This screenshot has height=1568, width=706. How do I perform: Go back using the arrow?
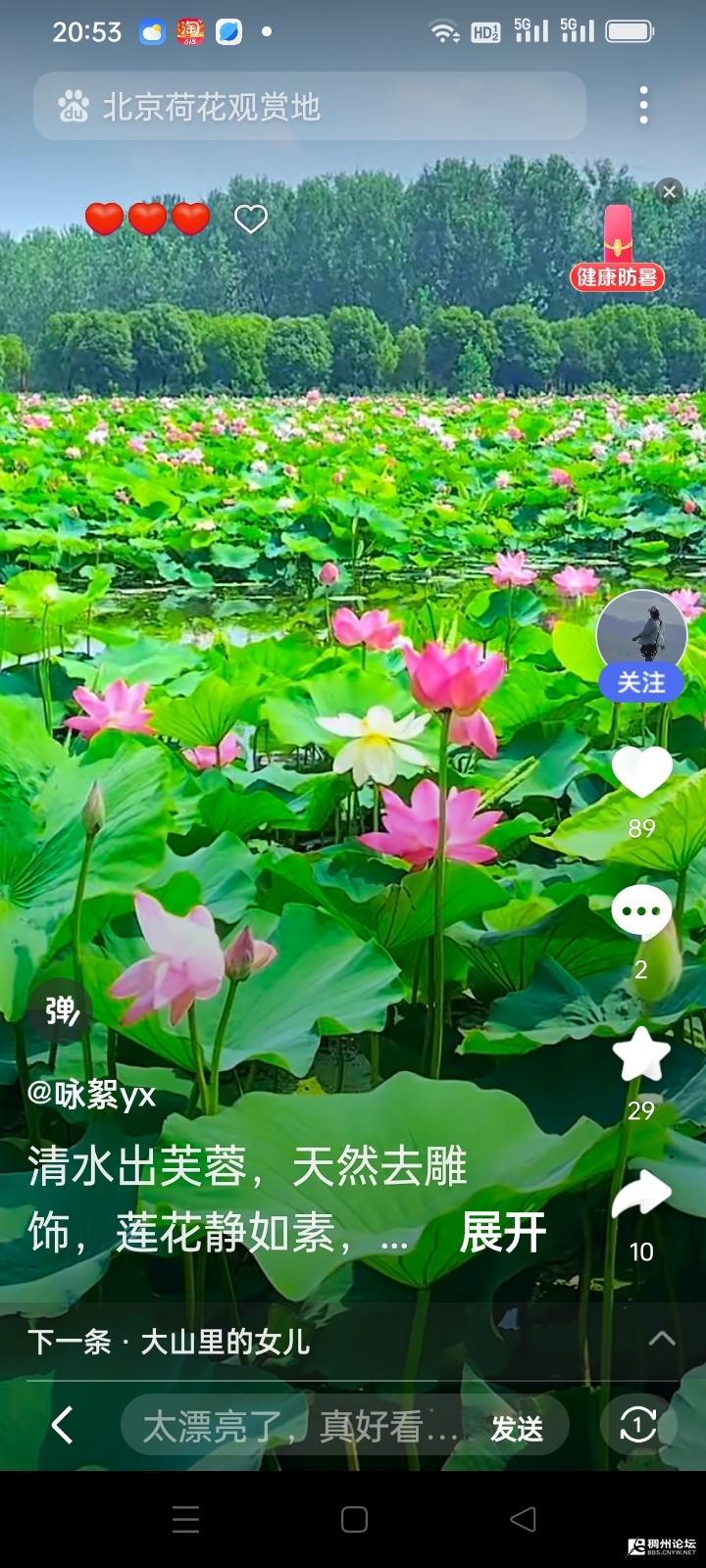point(63,1425)
